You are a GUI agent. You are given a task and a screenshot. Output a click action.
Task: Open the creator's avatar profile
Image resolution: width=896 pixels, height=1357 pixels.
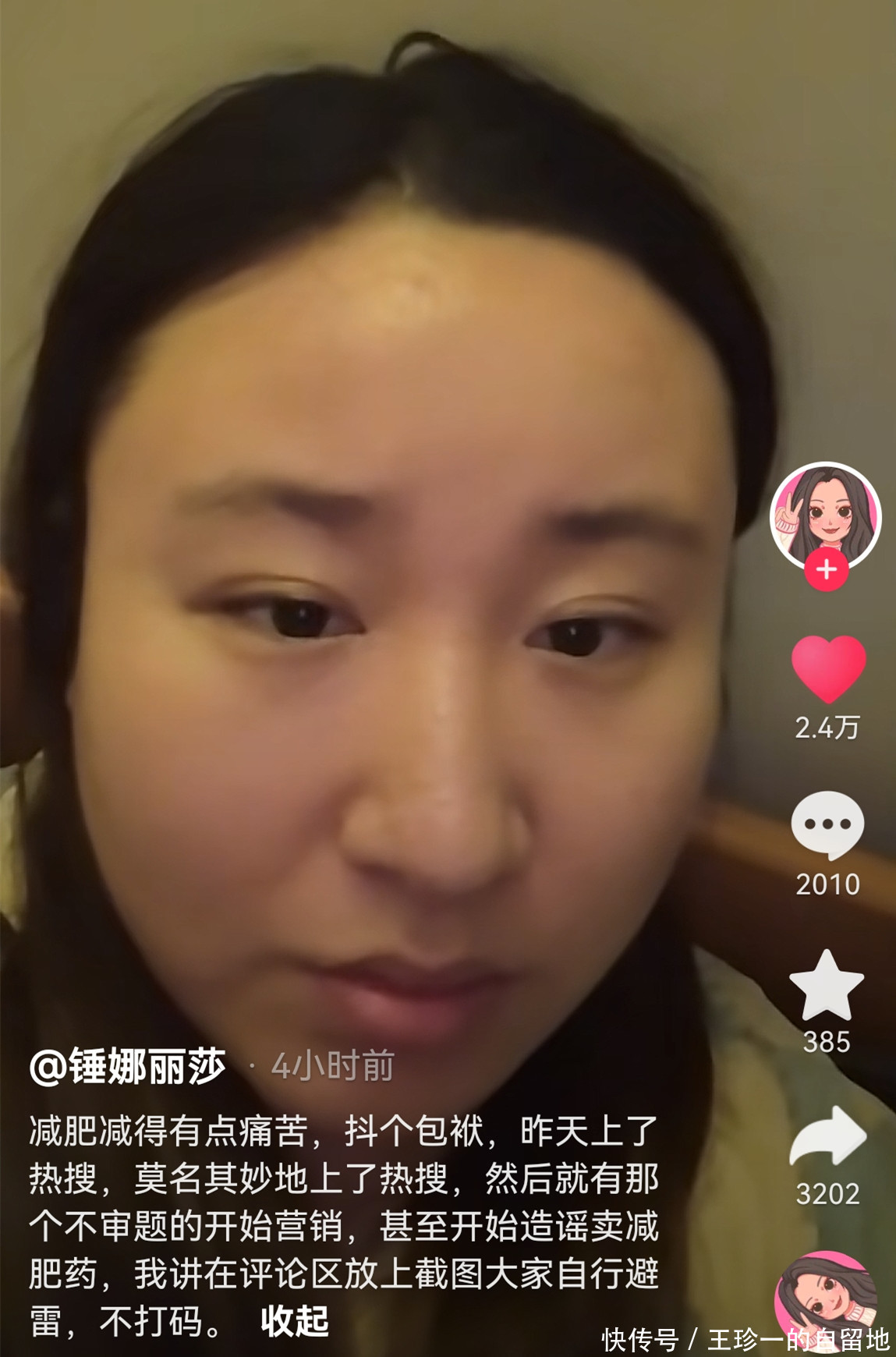coord(826,515)
